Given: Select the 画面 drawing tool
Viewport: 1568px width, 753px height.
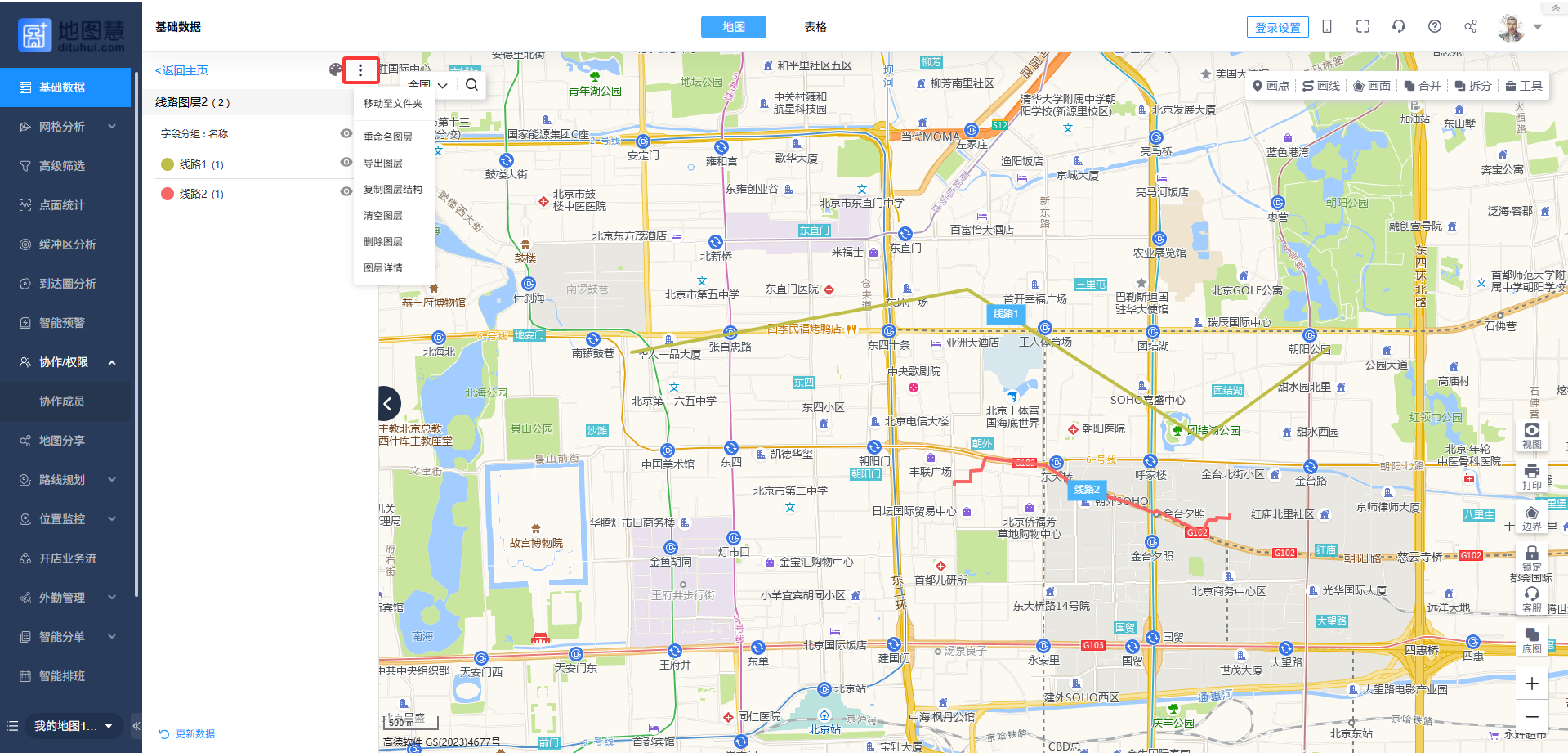Looking at the screenshot, I should [1372, 86].
